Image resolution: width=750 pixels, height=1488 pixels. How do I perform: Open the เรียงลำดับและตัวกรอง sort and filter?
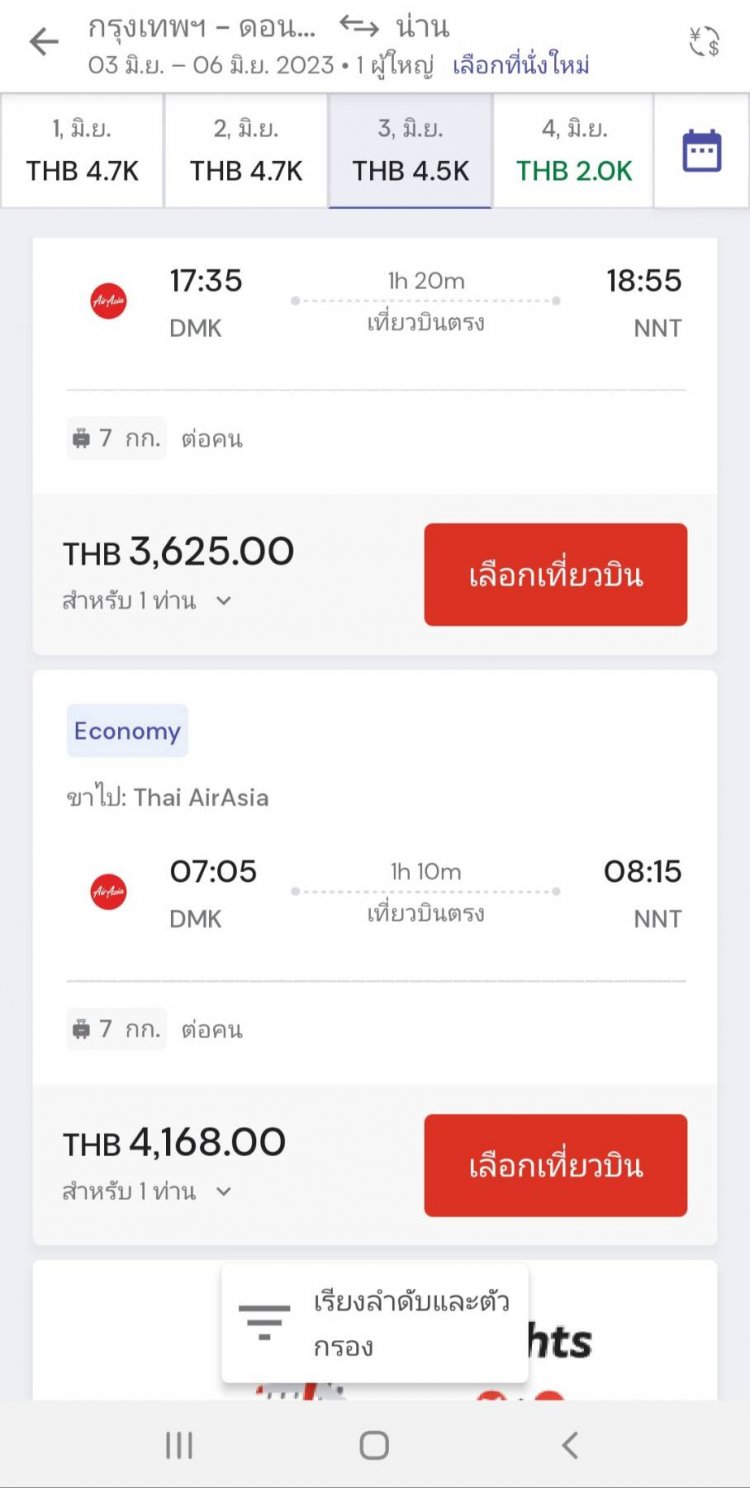[375, 1323]
